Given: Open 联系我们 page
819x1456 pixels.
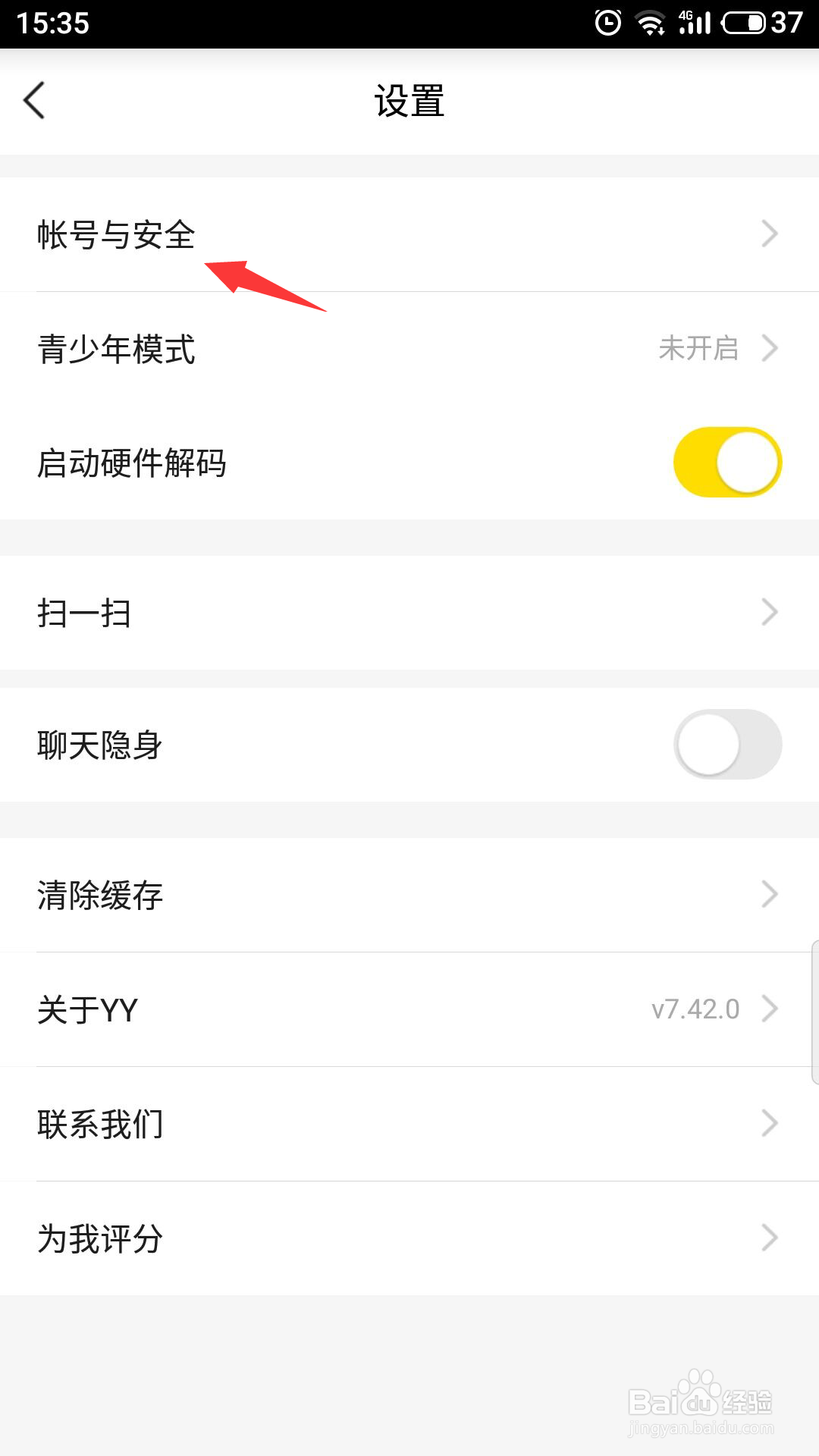Looking at the screenshot, I should [x=409, y=1124].
